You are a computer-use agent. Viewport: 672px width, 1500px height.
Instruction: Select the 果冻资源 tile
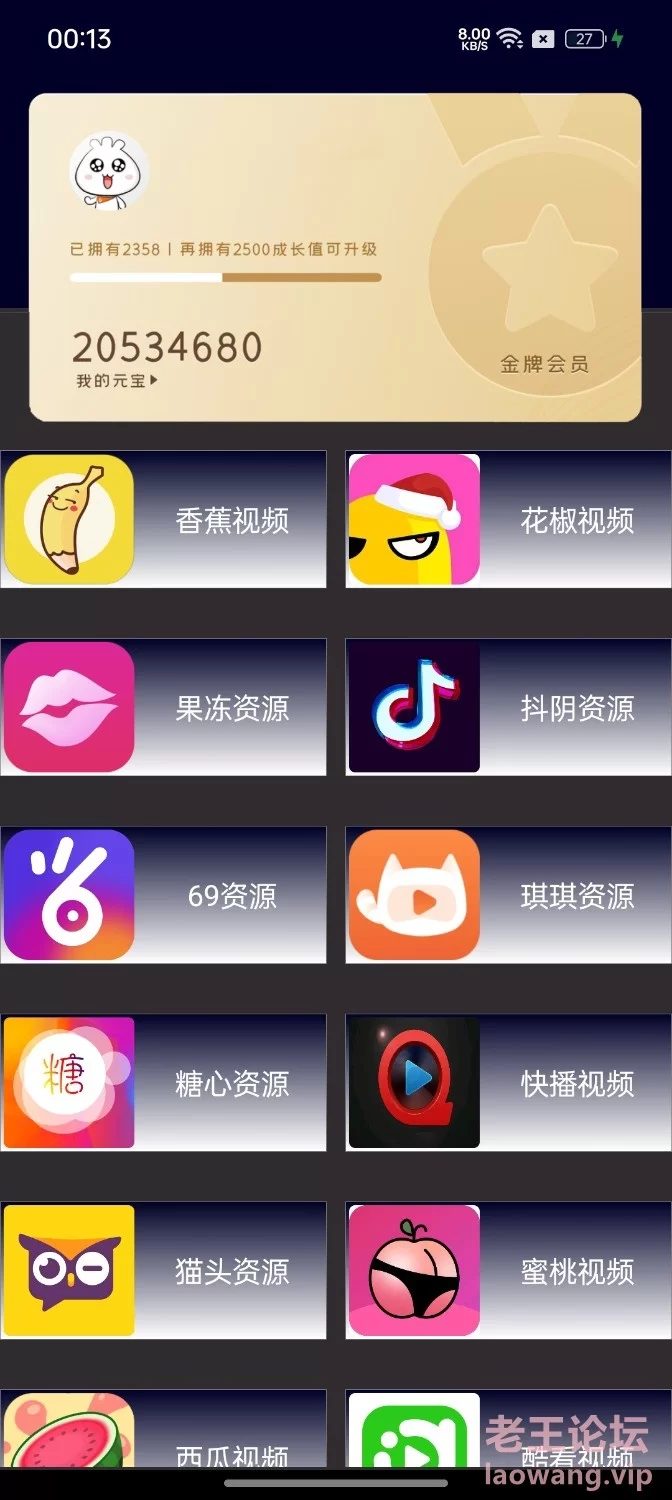point(163,707)
